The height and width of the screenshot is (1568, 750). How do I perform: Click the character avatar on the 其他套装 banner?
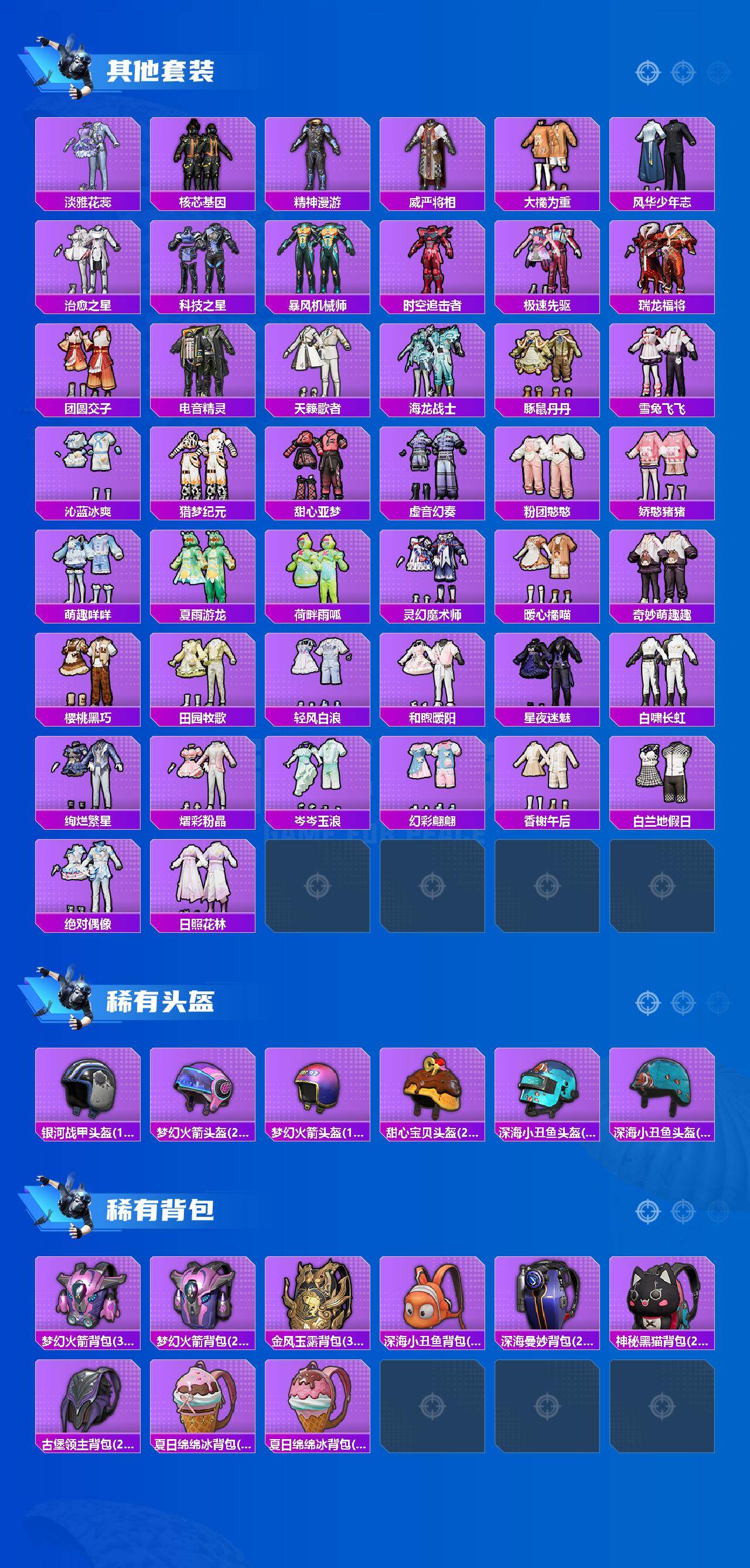[x=73, y=67]
